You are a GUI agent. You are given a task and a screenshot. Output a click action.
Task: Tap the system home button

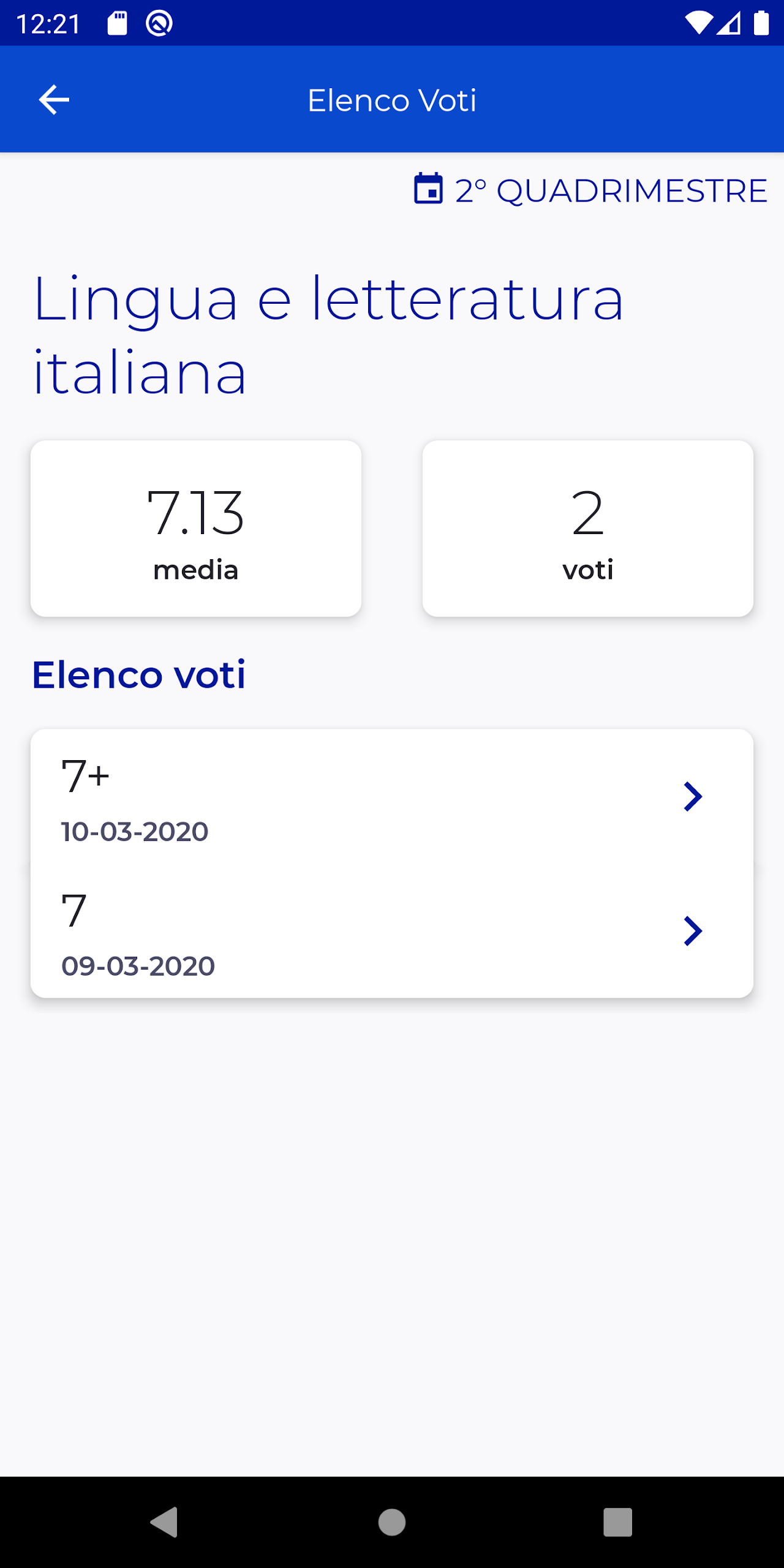[392, 1522]
